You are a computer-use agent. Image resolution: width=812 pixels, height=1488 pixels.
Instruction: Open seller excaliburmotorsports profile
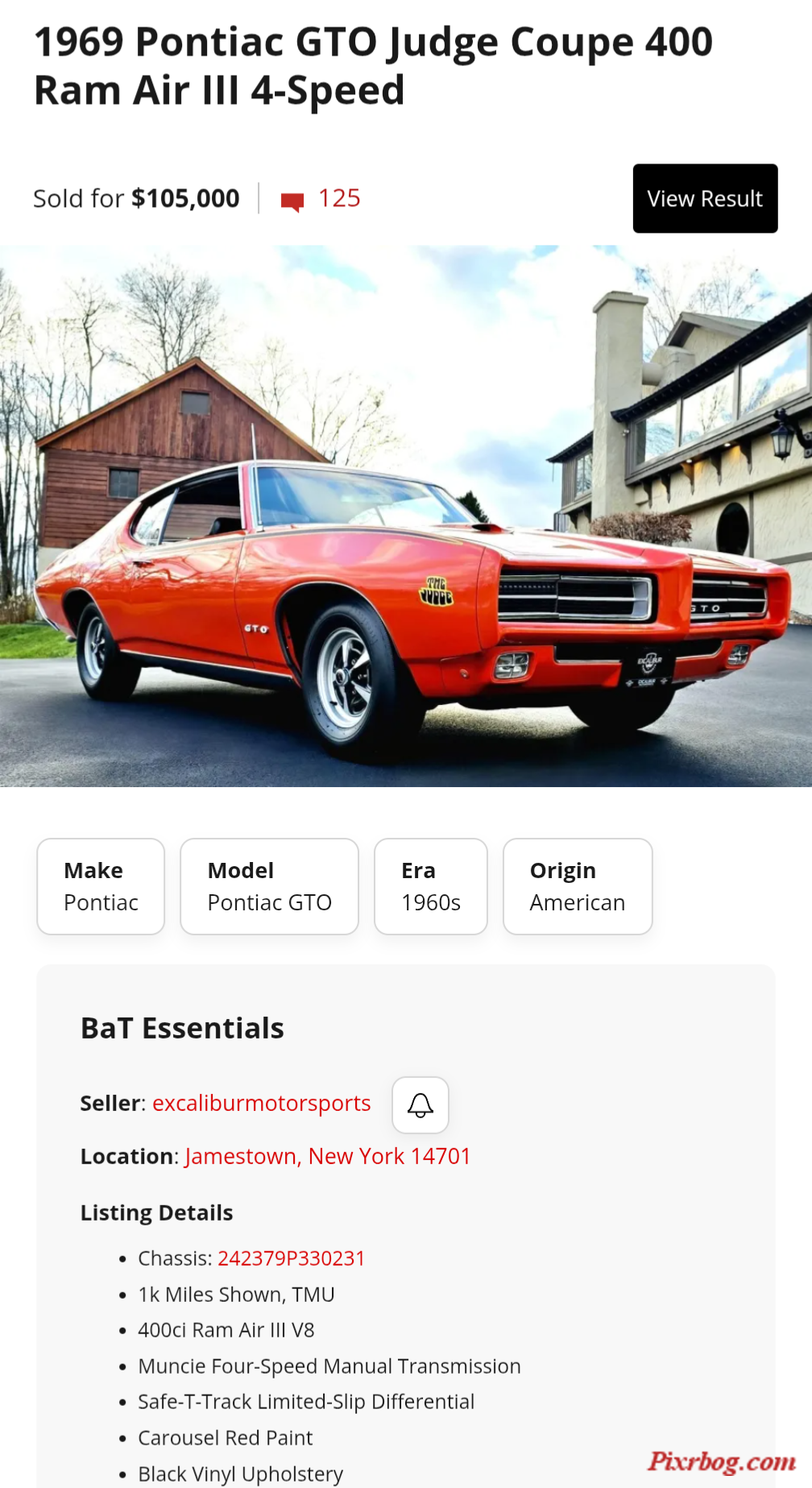tap(261, 1103)
